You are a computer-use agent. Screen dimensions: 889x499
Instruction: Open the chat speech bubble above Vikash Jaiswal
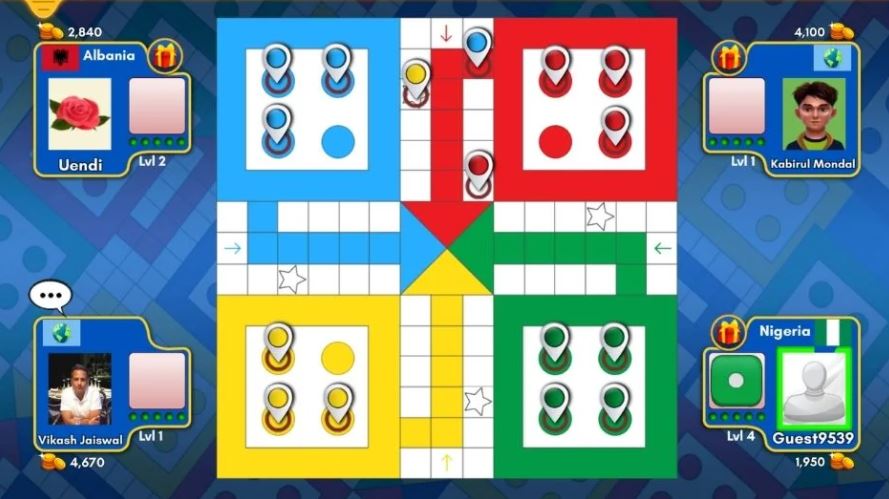click(49, 297)
